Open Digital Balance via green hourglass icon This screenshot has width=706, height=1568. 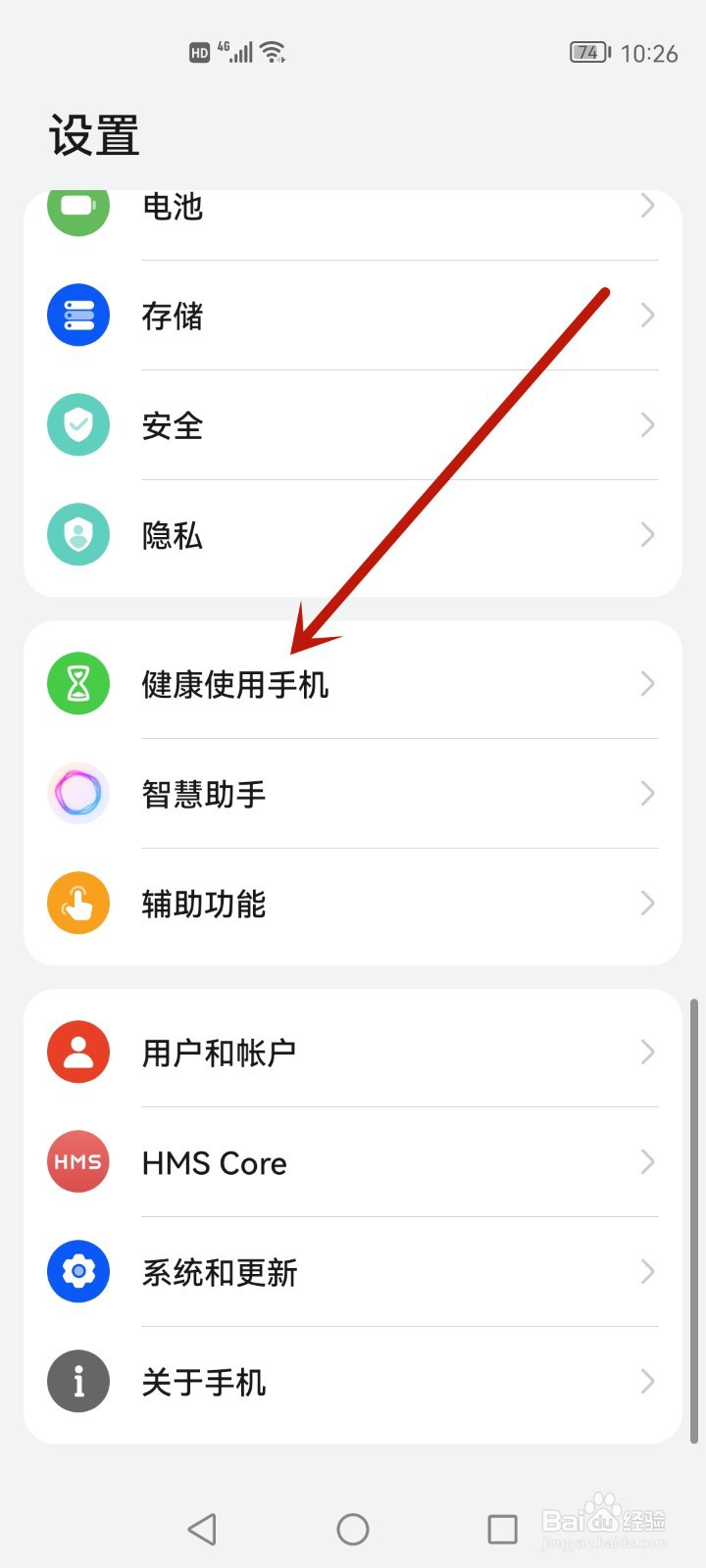[x=77, y=683]
